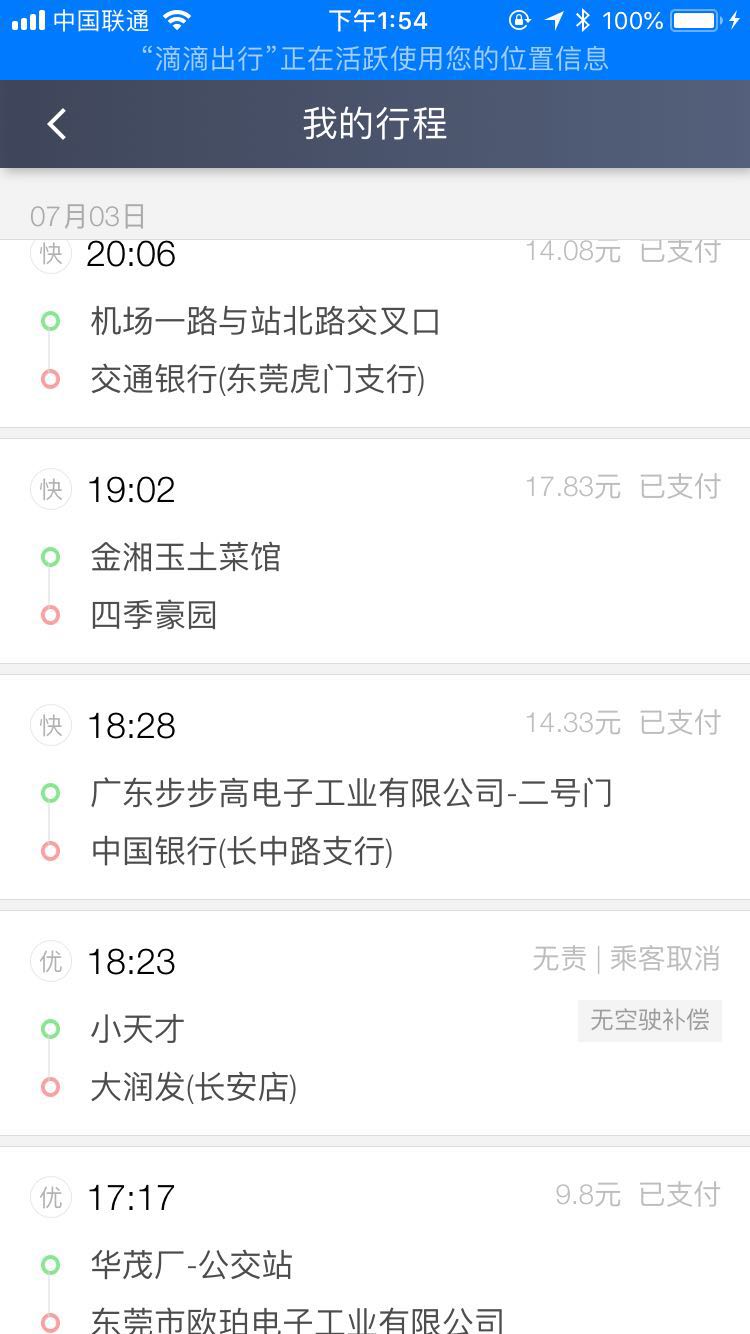Select the 快 express icon on the 20:06 trip
This screenshot has height=1334, width=750.
pyautogui.click(x=51, y=254)
